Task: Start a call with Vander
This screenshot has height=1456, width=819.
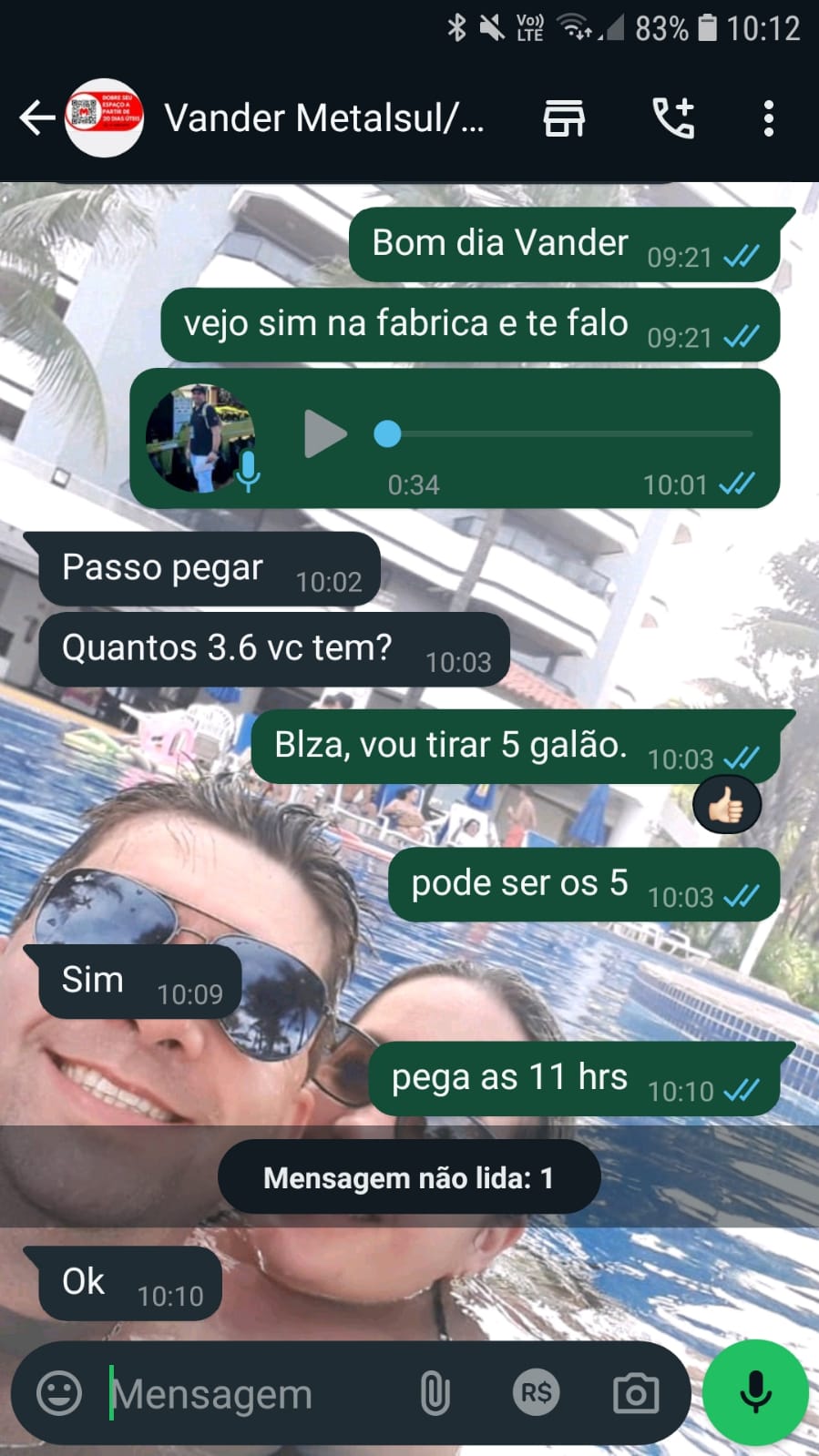Action: pos(674,118)
